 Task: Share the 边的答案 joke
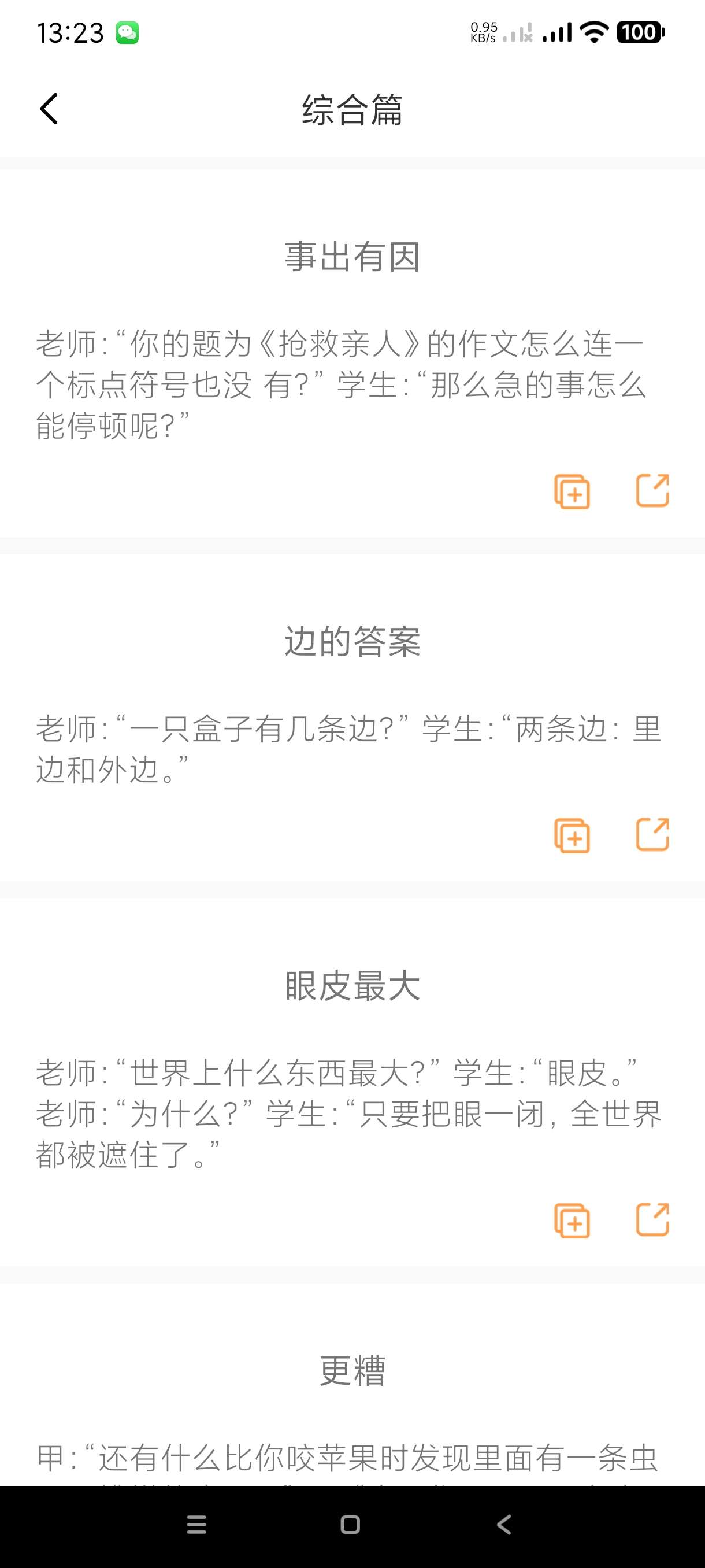[x=652, y=834]
